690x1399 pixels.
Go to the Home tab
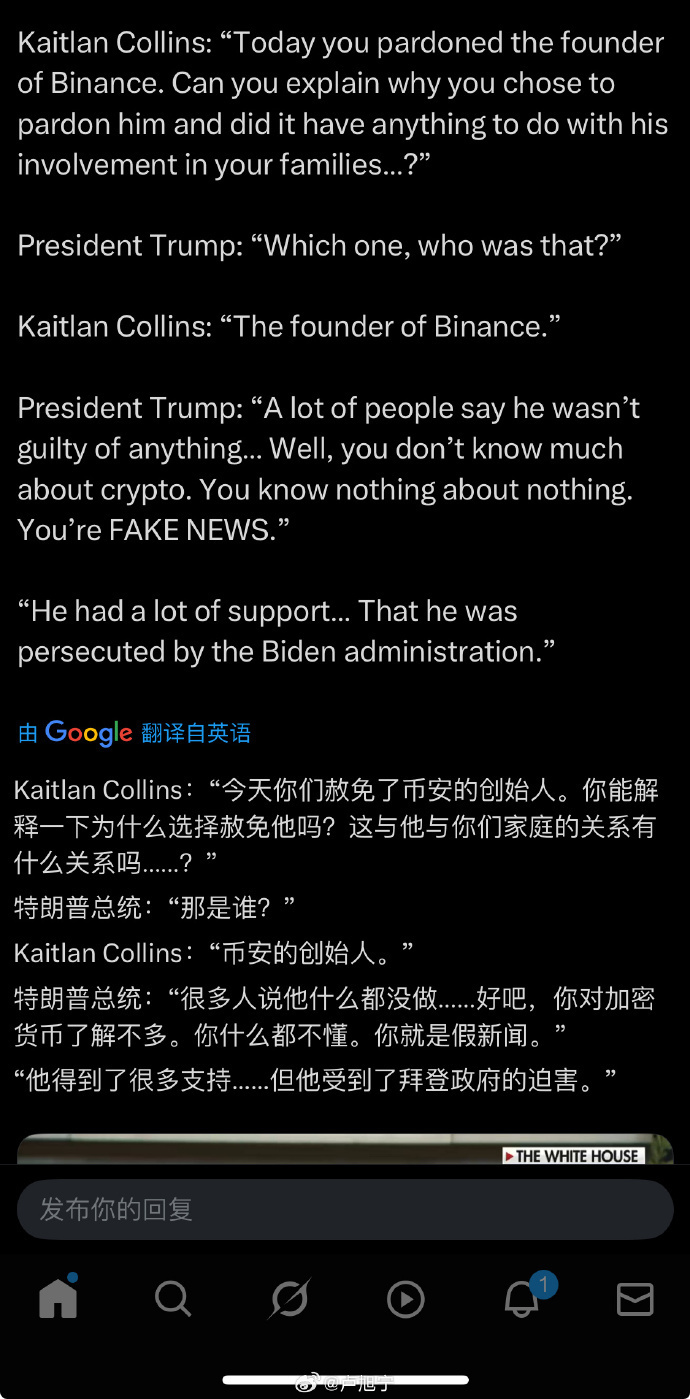click(58, 1298)
